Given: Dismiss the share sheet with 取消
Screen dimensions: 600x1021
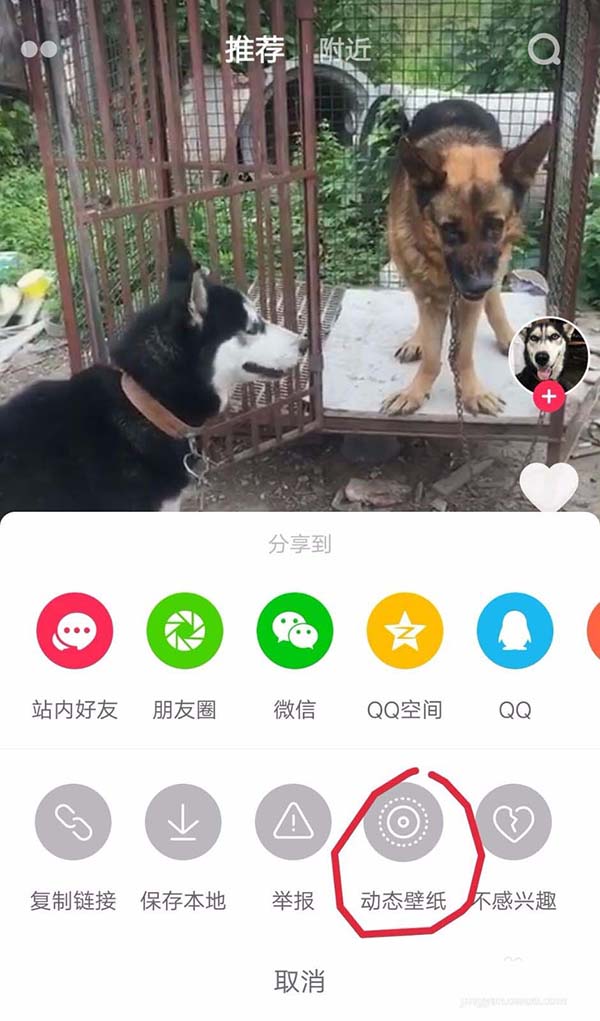Looking at the screenshot, I should [299, 980].
